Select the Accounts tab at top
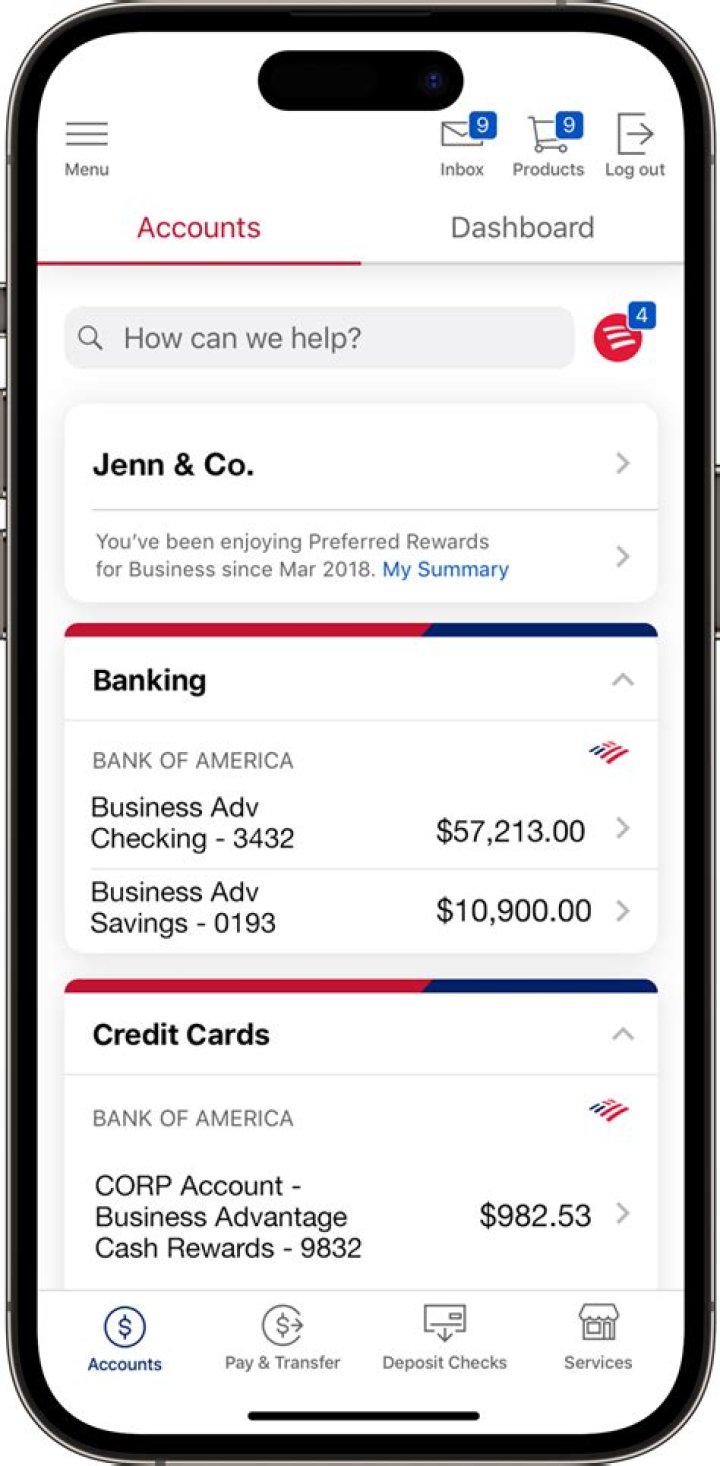Image resolution: width=720 pixels, height=1466 pixels. (198, 227)
